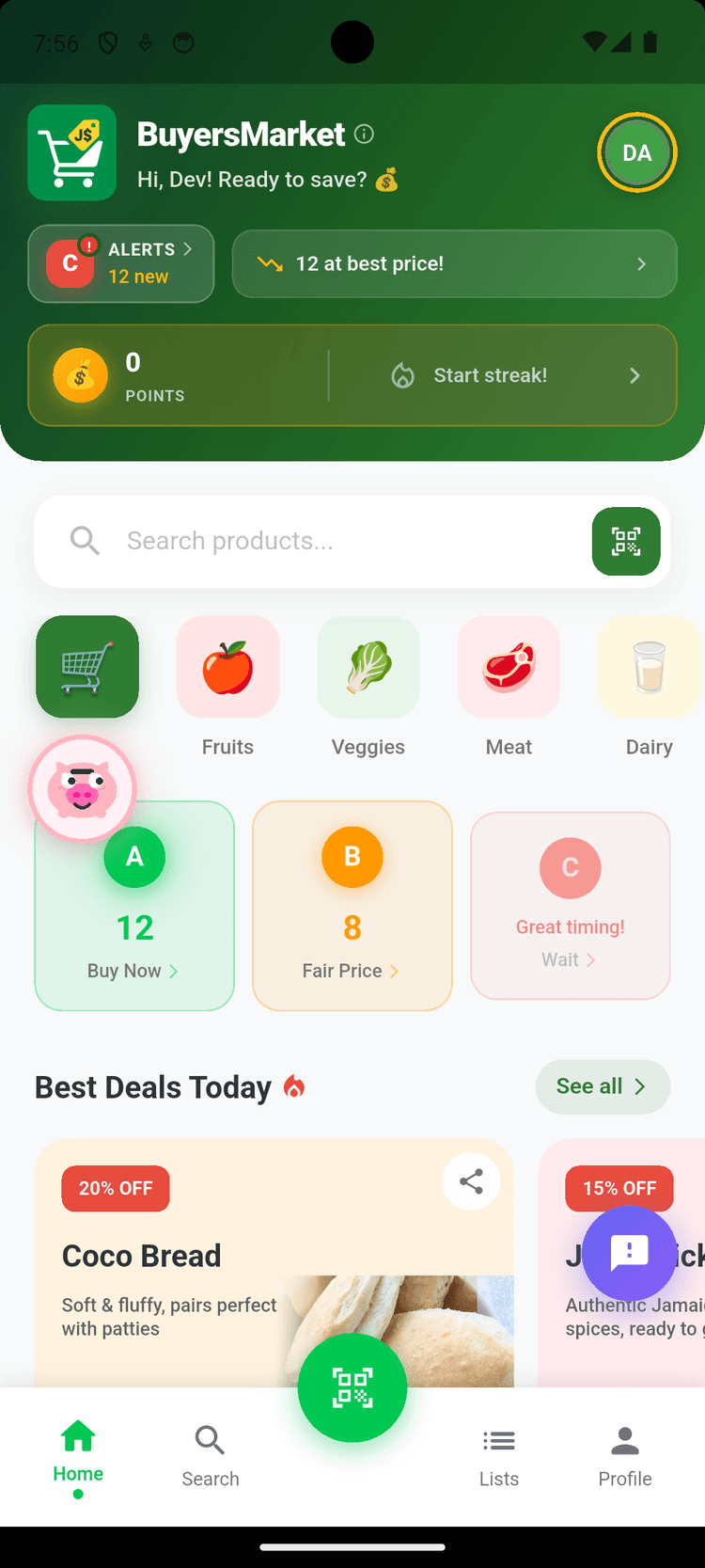Share the Coco Bread deal
The width and height of the screenshot is (705, 1568).
tap(471, 1180)
